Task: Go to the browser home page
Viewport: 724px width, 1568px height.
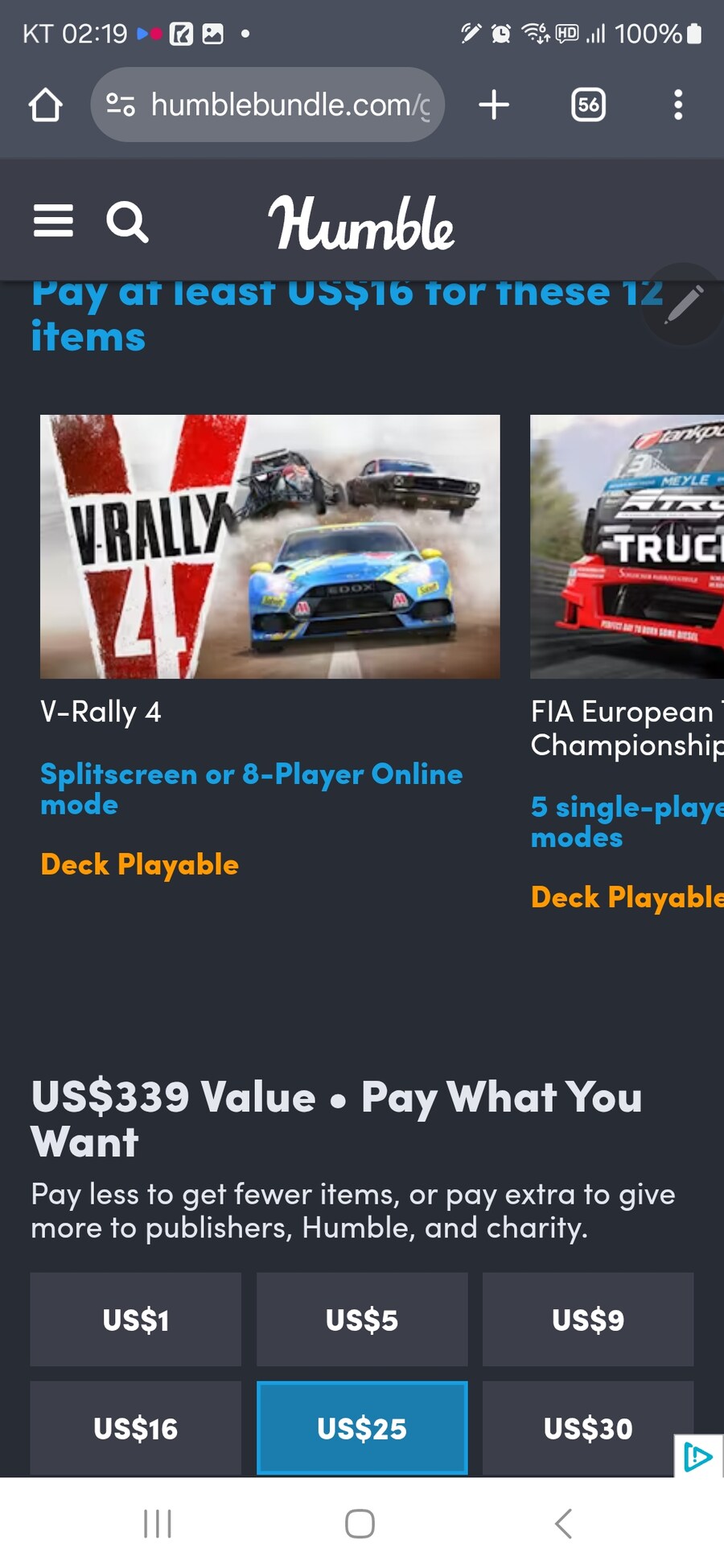Action: [x=45, y=105]
